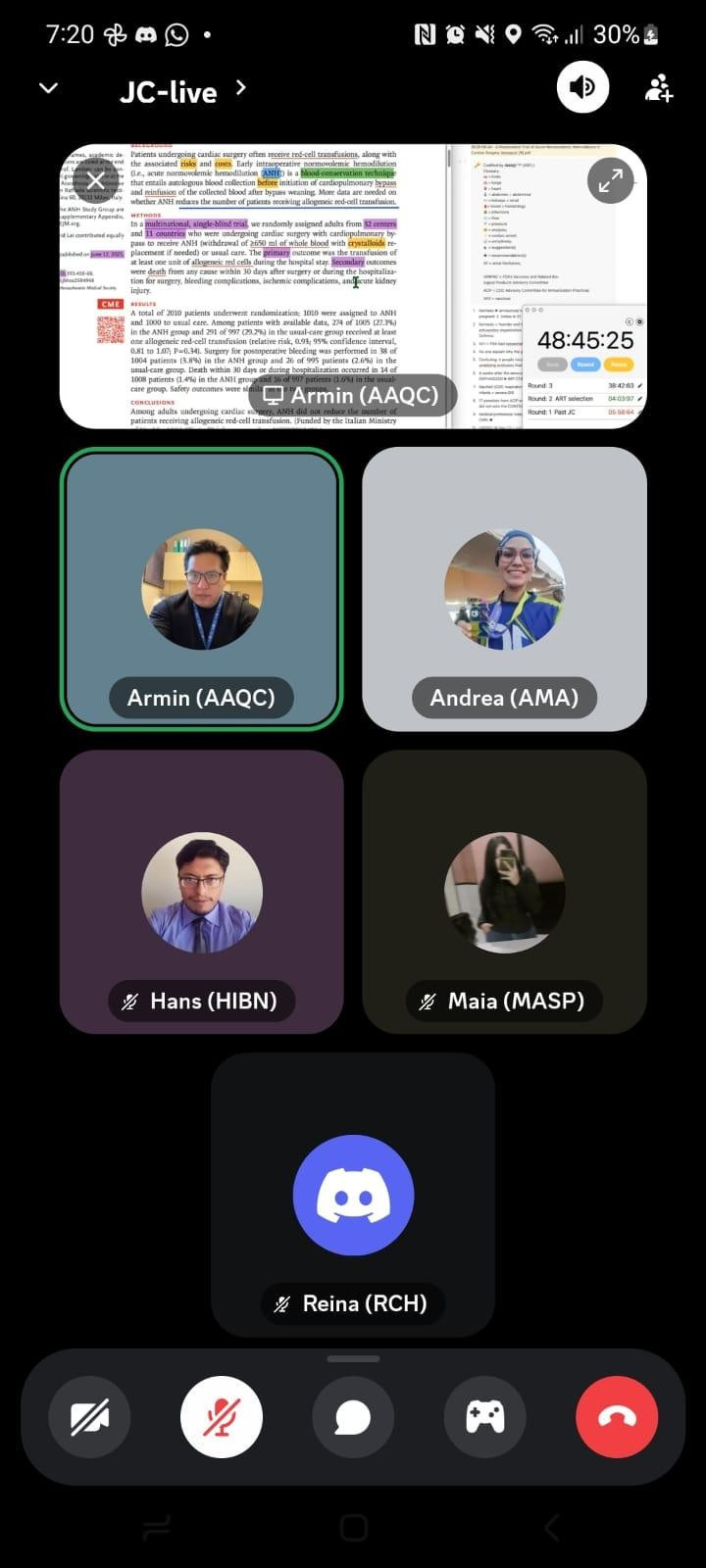Open the call text chat
The height and width of the screenshot is (1568, 706).
353,1417
